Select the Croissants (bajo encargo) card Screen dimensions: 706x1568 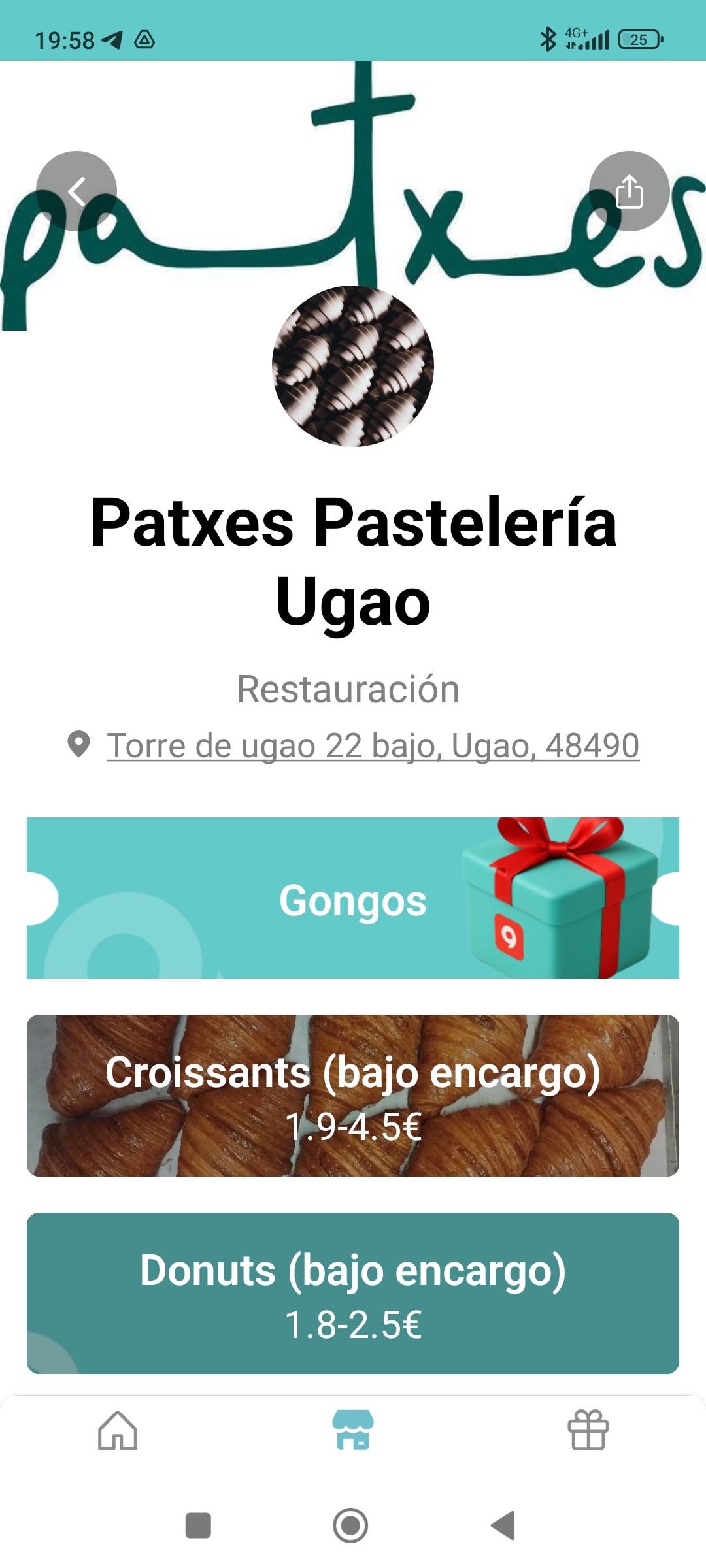[x=353, y=1096]
